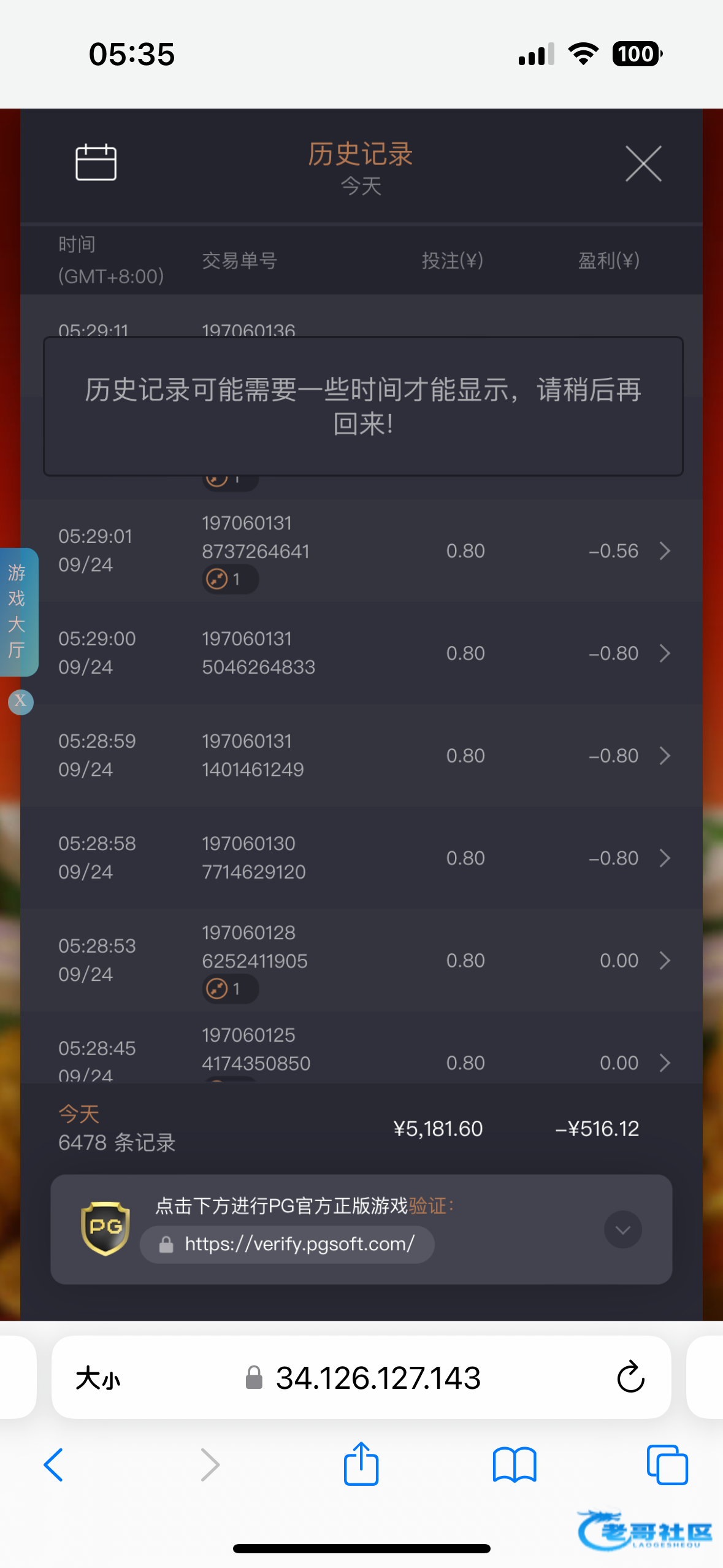This screenshot has height=1568, width=723.
Task: Show open browser tabs
Action: coord(667,1465)
